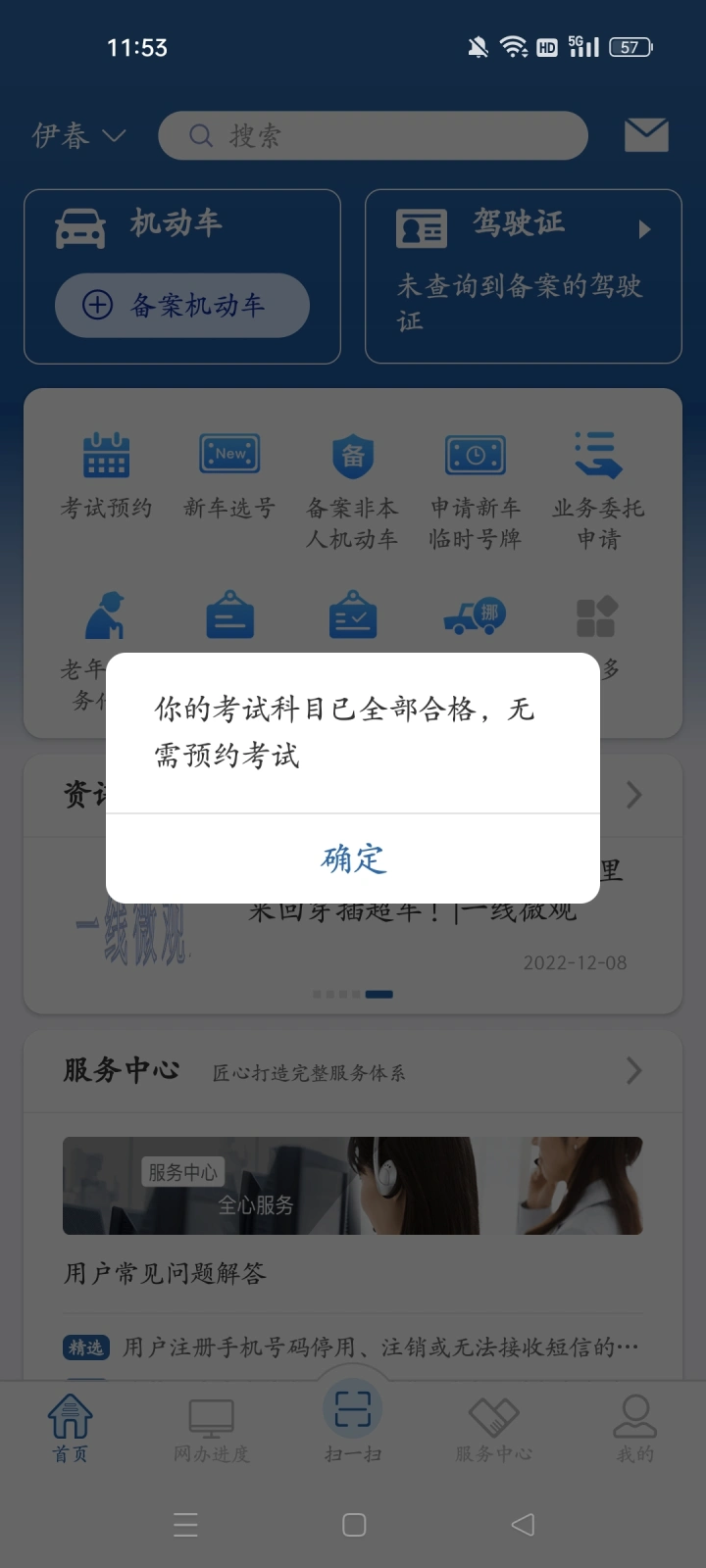Tap 备案机动车 to register a vehicle

tap(182, 306)
